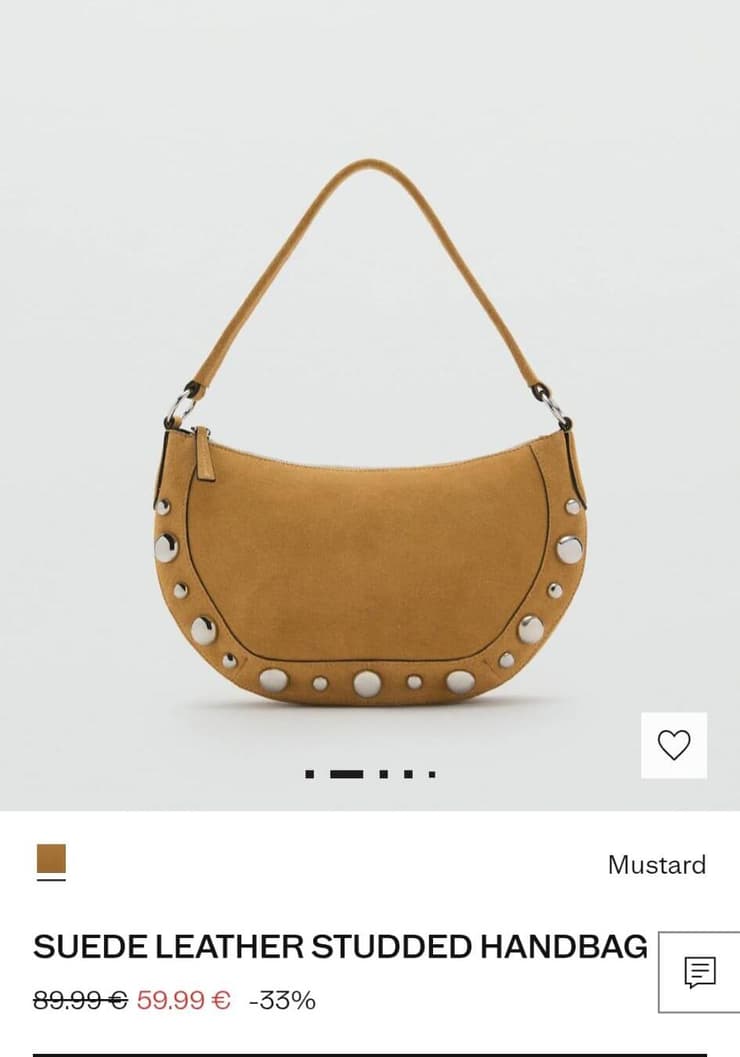Open the chat support icon
This screenshot has width=740, height=1057.
(x=700, y=972)
